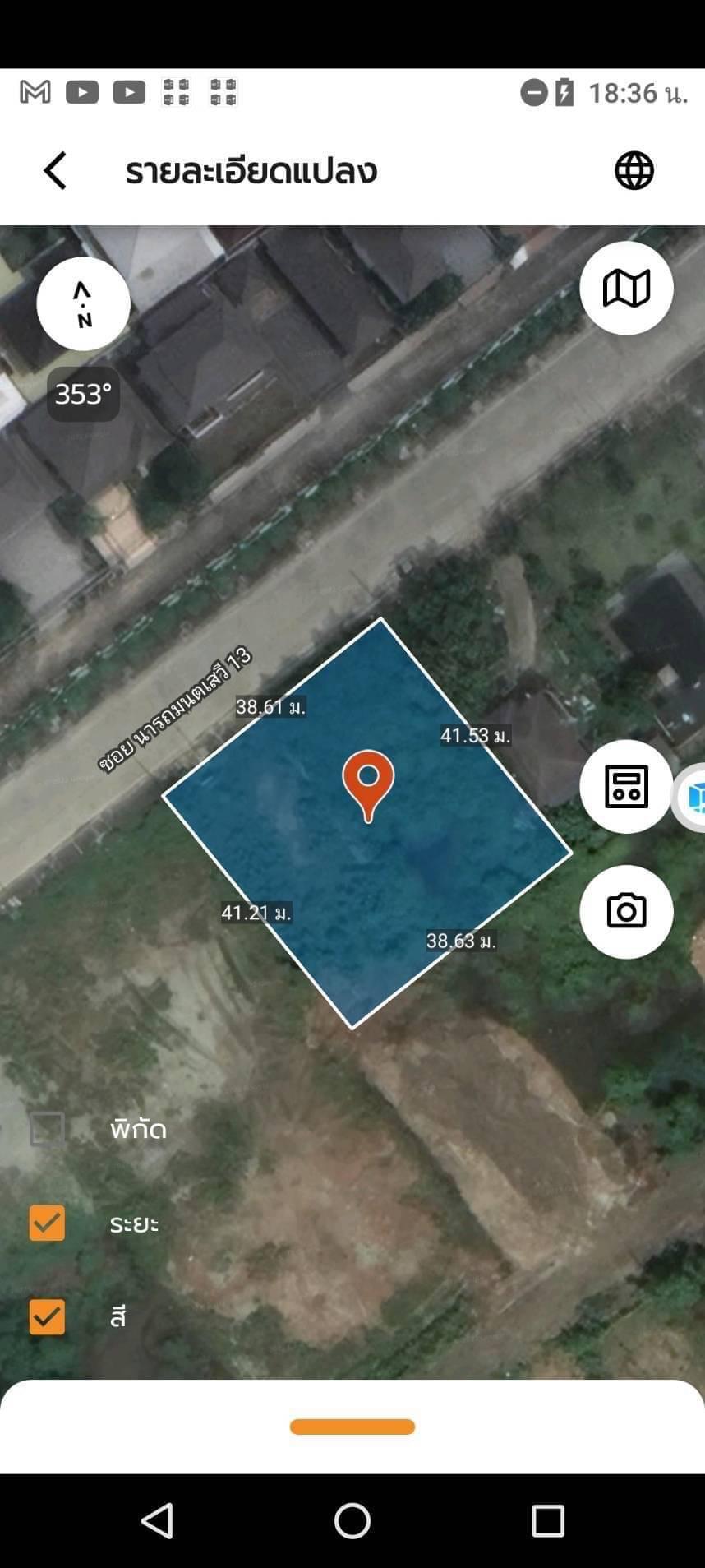Tap the north compass button
Image resolution: width=705 pixels, height=1568 pixels.
84,304
